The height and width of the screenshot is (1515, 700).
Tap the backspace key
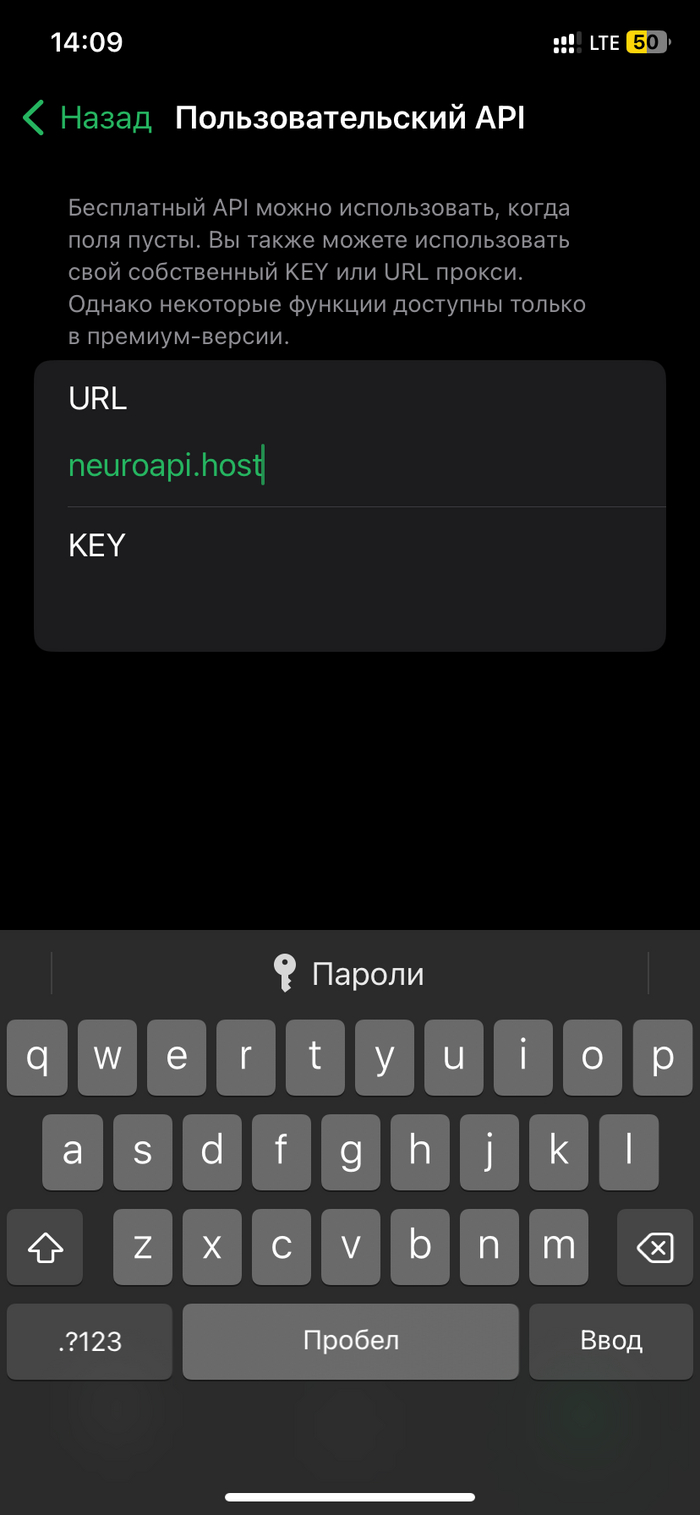[x=655, y=1247]
